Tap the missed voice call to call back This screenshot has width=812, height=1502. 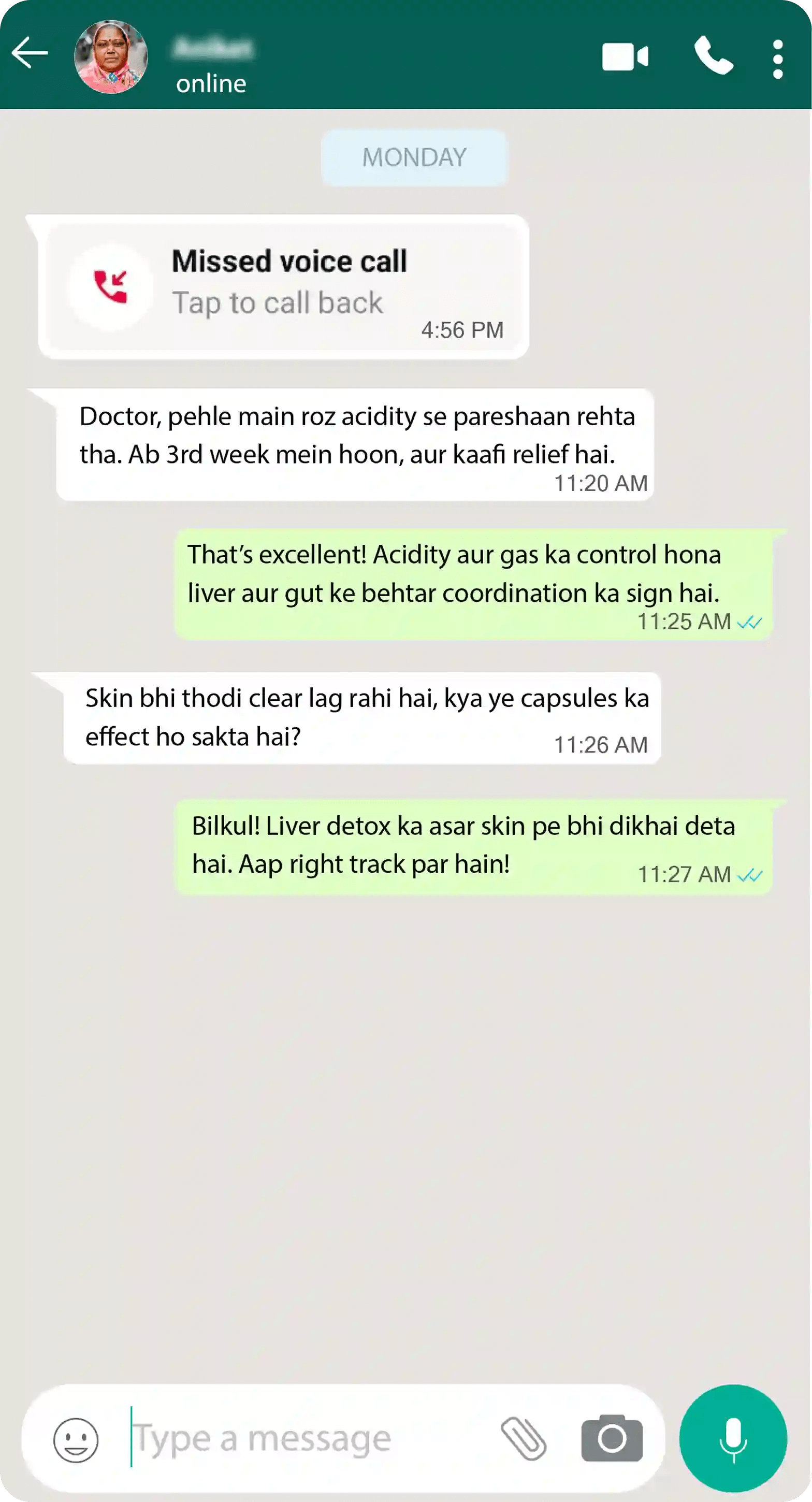click(x=283, y=287)
